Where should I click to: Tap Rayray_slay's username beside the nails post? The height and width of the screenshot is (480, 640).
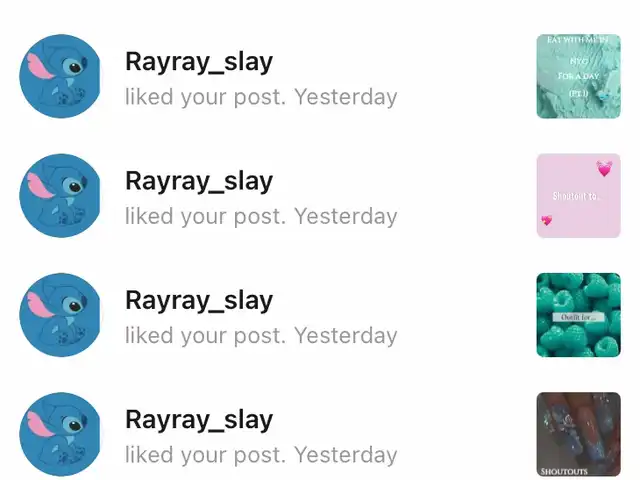tap(198, 419)
